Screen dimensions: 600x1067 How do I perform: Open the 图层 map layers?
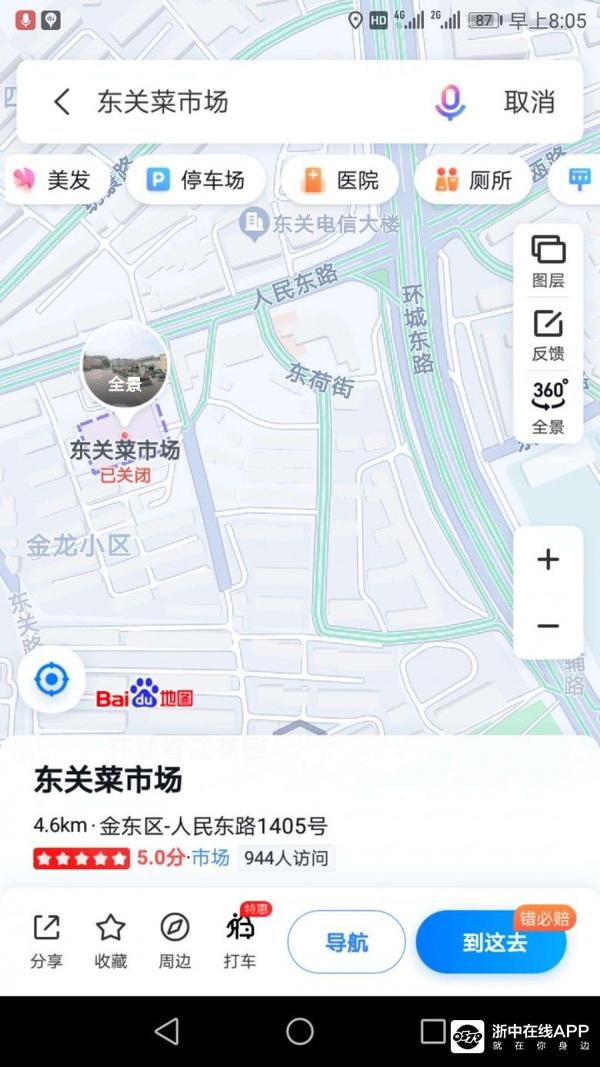coord(548,260)
